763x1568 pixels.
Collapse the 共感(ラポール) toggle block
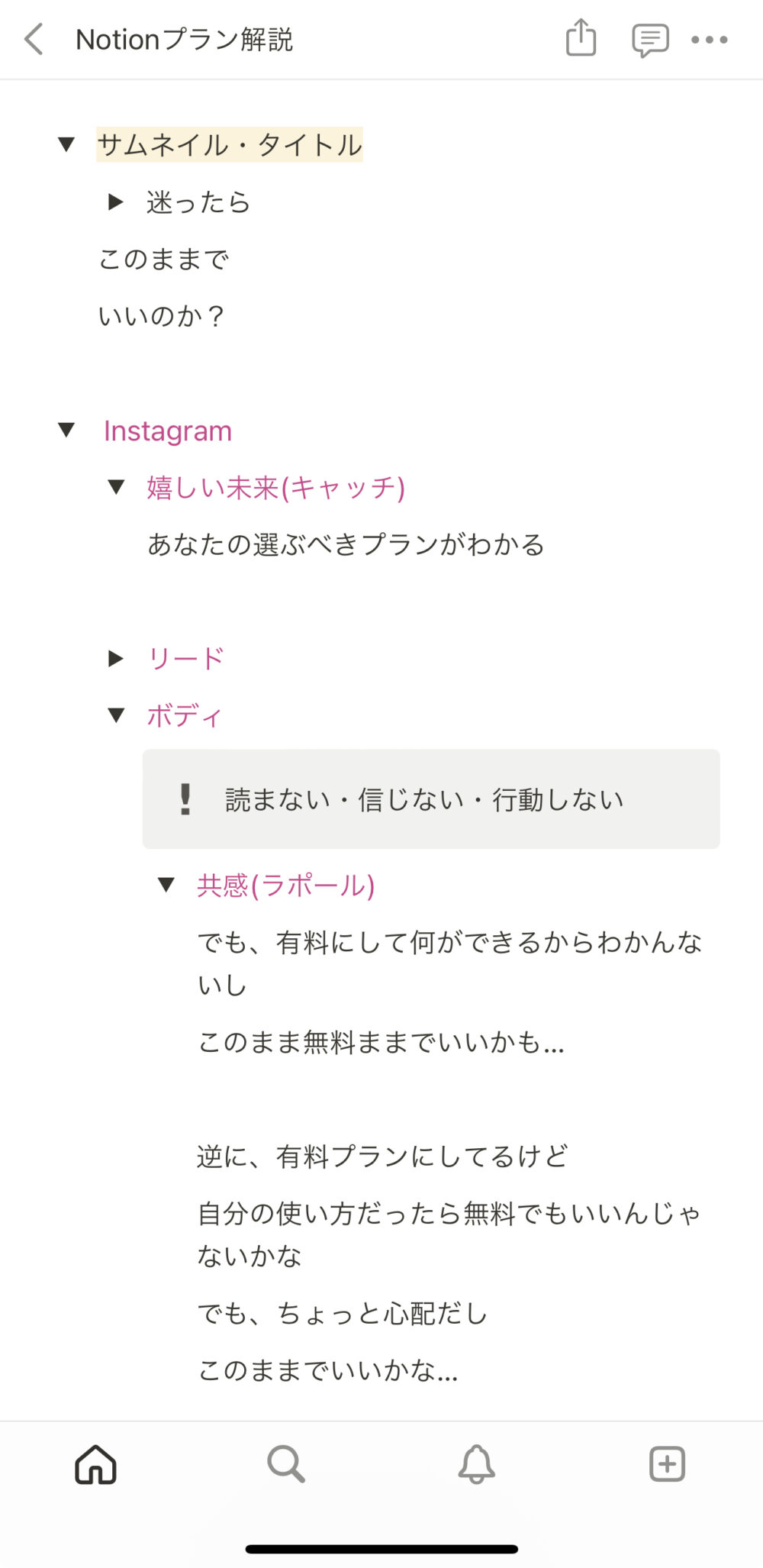166,886
